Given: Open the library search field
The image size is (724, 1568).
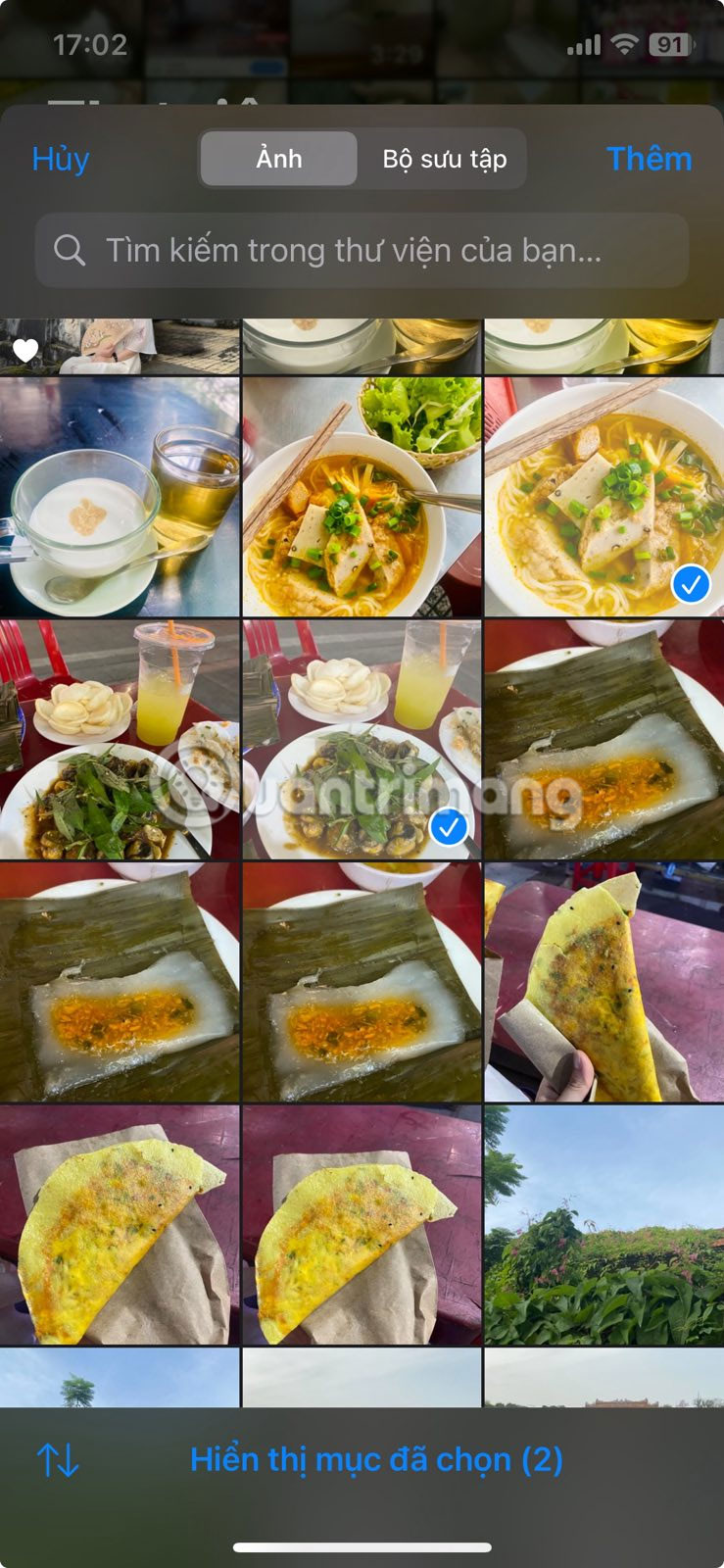Looking at the screenshot, I should (x=362, y=251).
